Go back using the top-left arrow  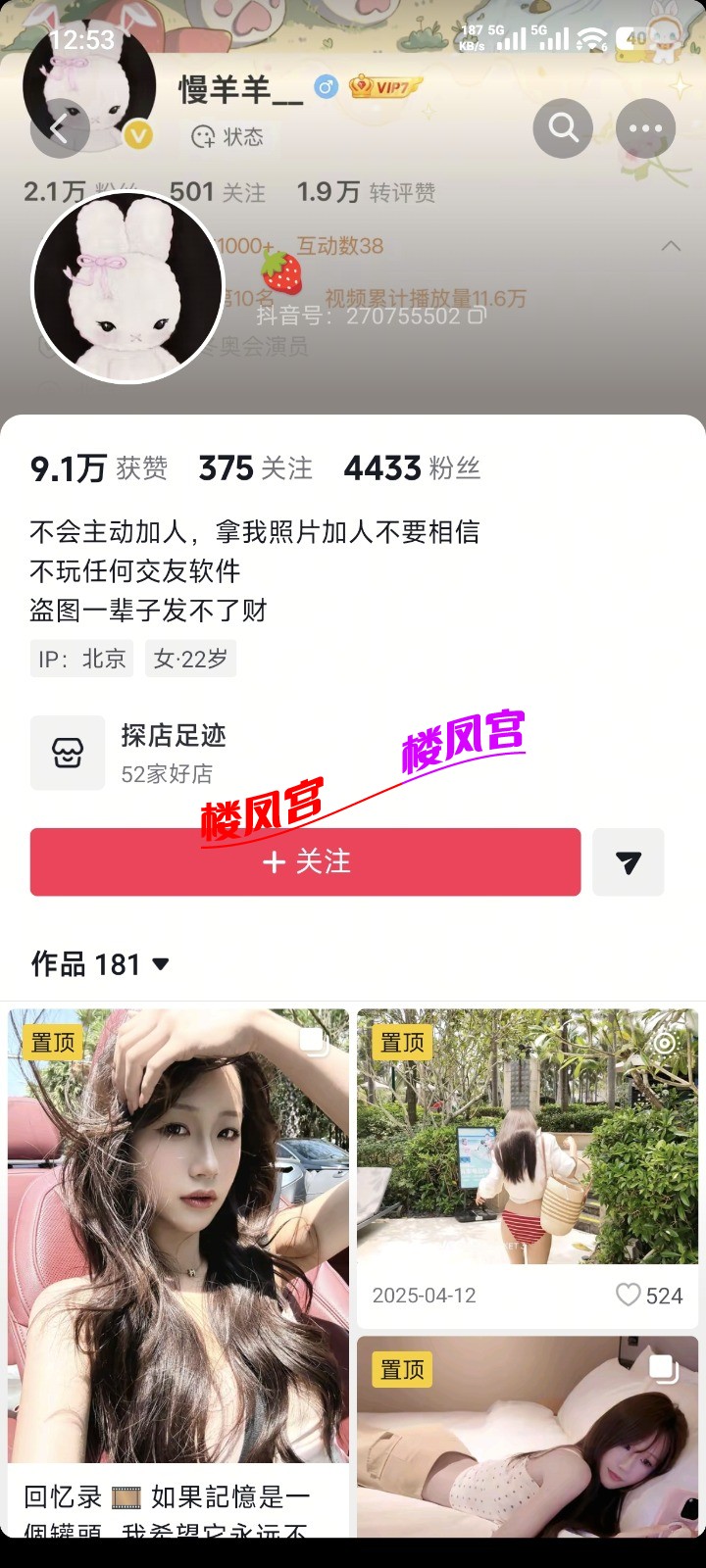coord(60,128)
